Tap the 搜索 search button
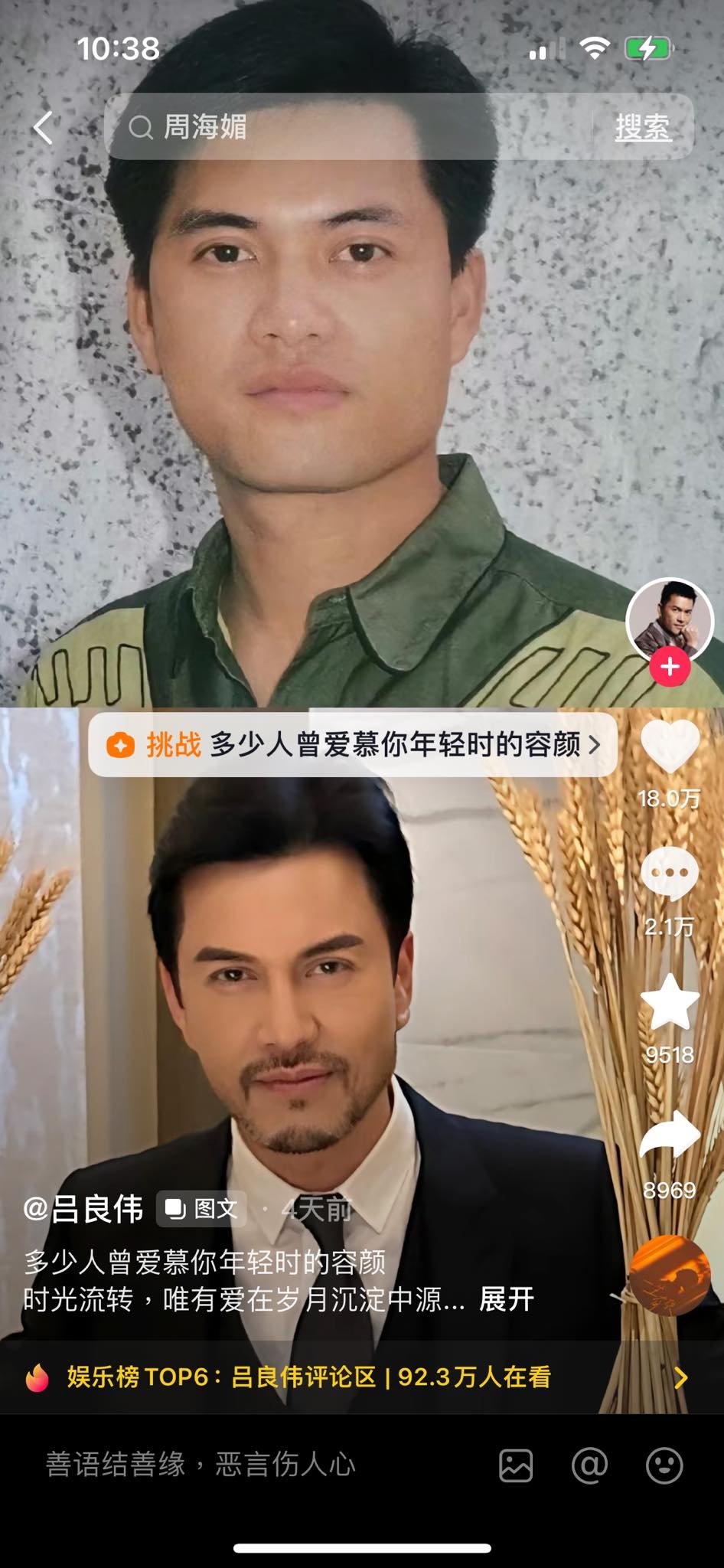The image size is (724, 1568). pos(643,127)
